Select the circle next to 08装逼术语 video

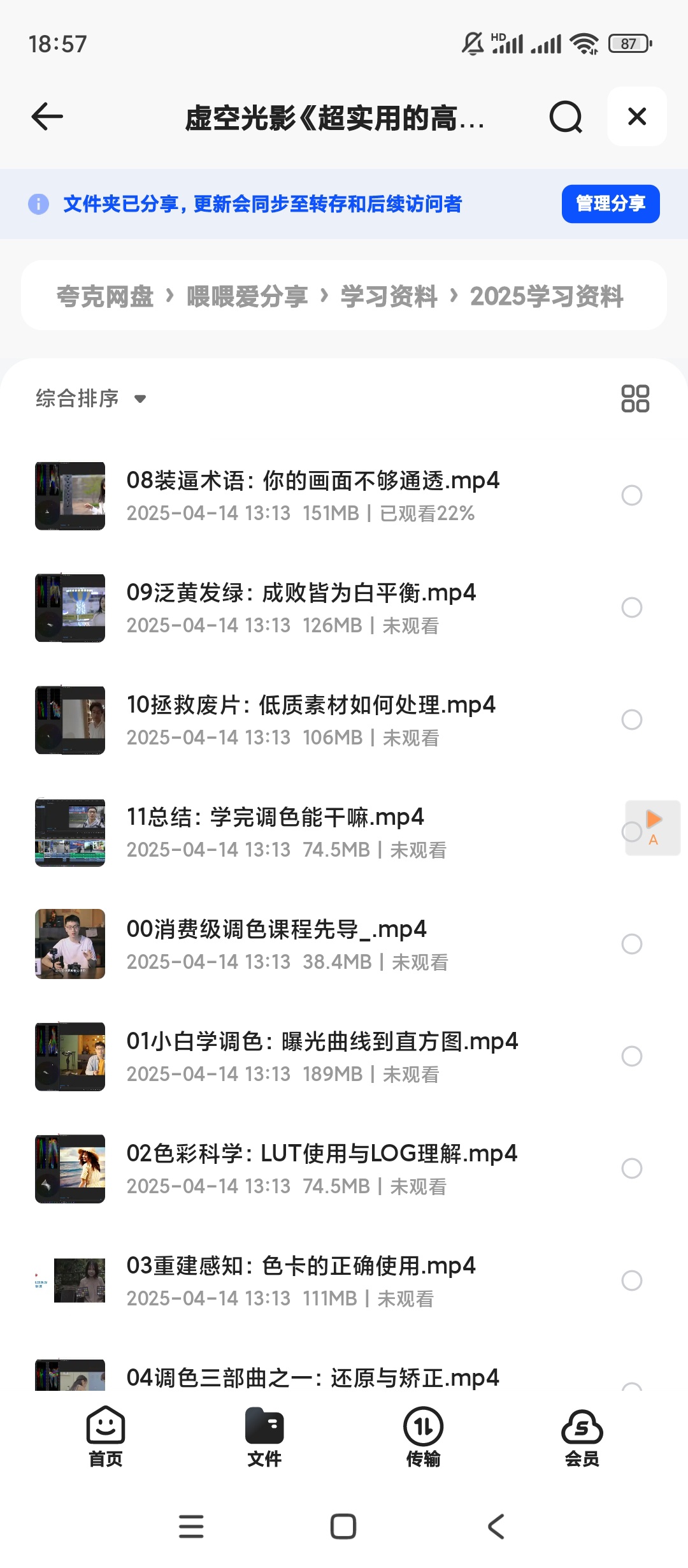pos(631,495)
